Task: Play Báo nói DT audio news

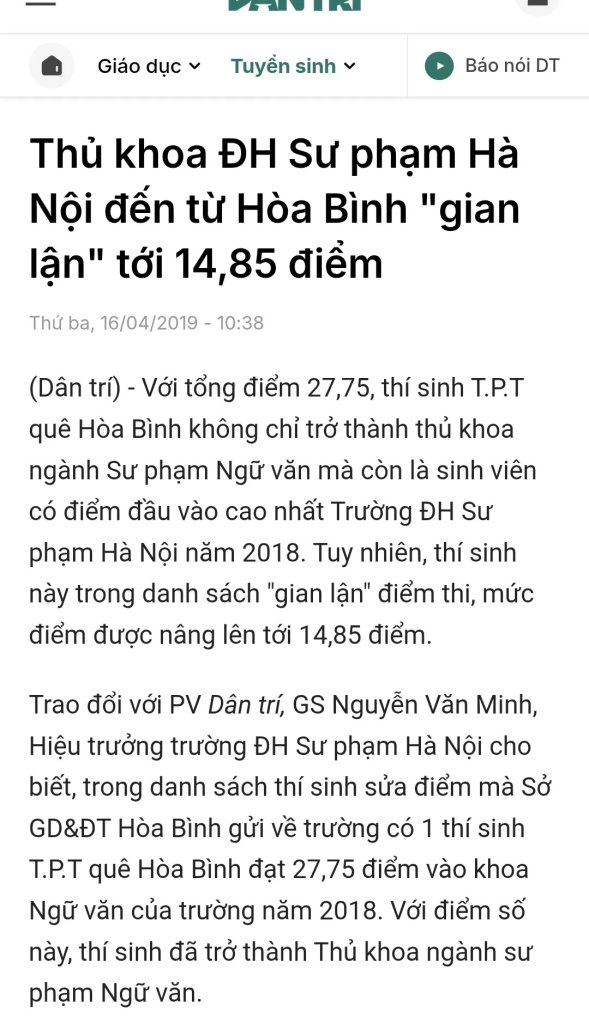Action: (492, 65)
